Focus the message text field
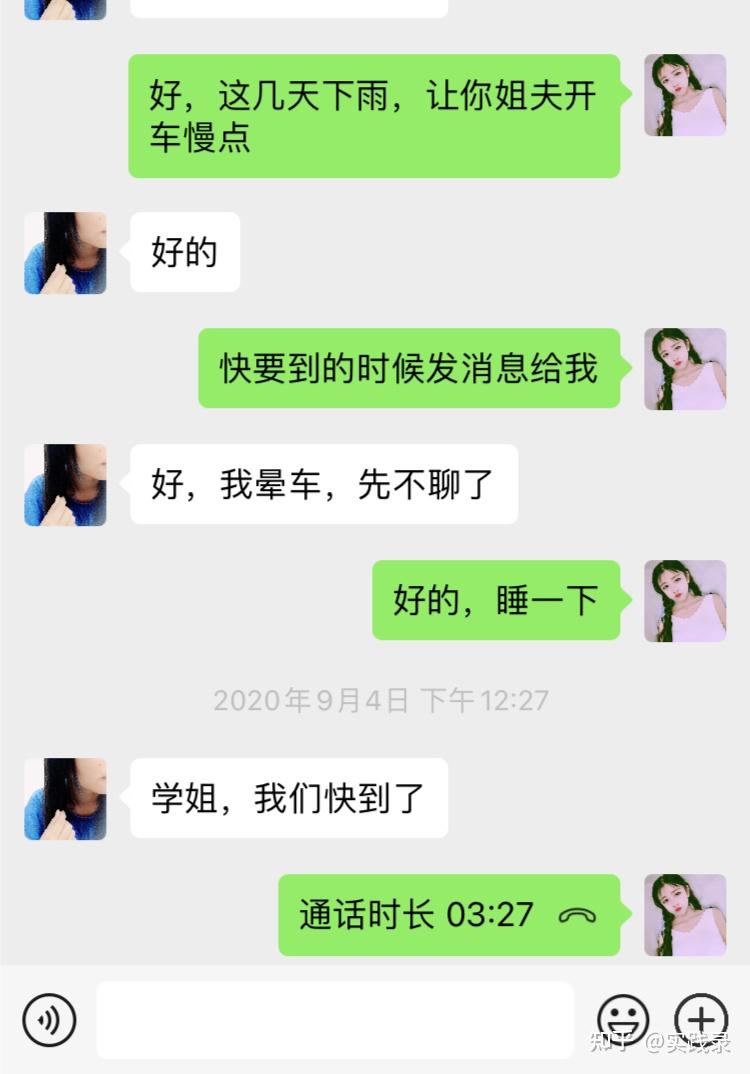This screenshot has height=1074, width=750. (335, 1020)
